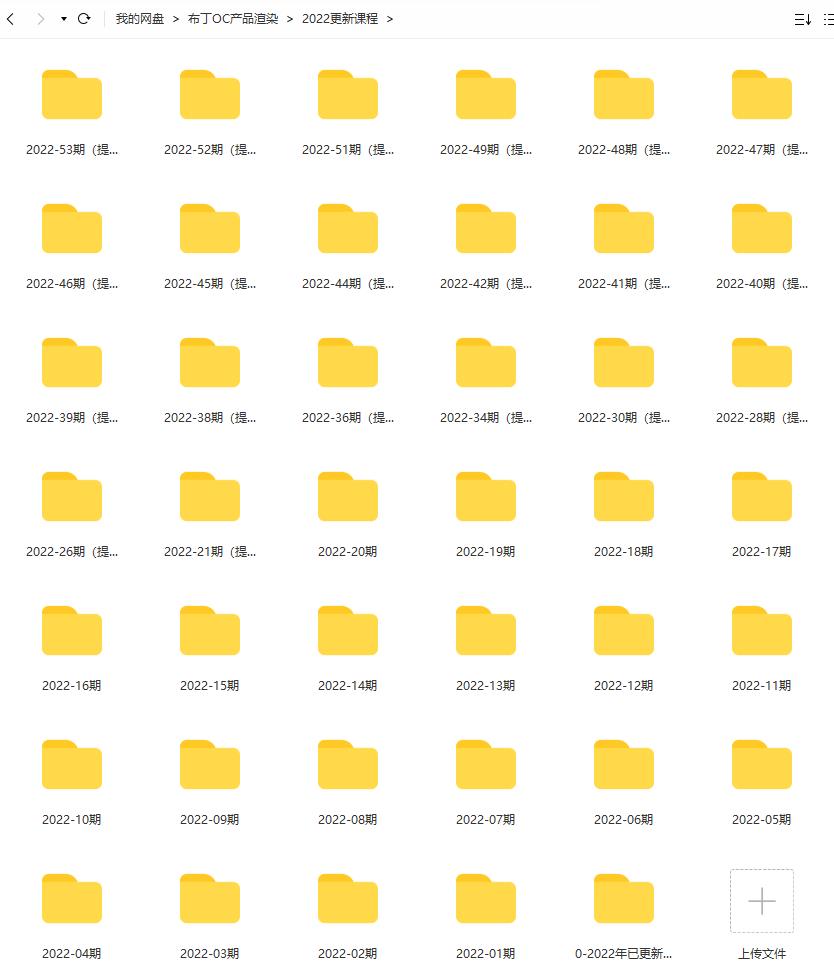Open the navigation history dropdown arrow

[x=64, y=19]
